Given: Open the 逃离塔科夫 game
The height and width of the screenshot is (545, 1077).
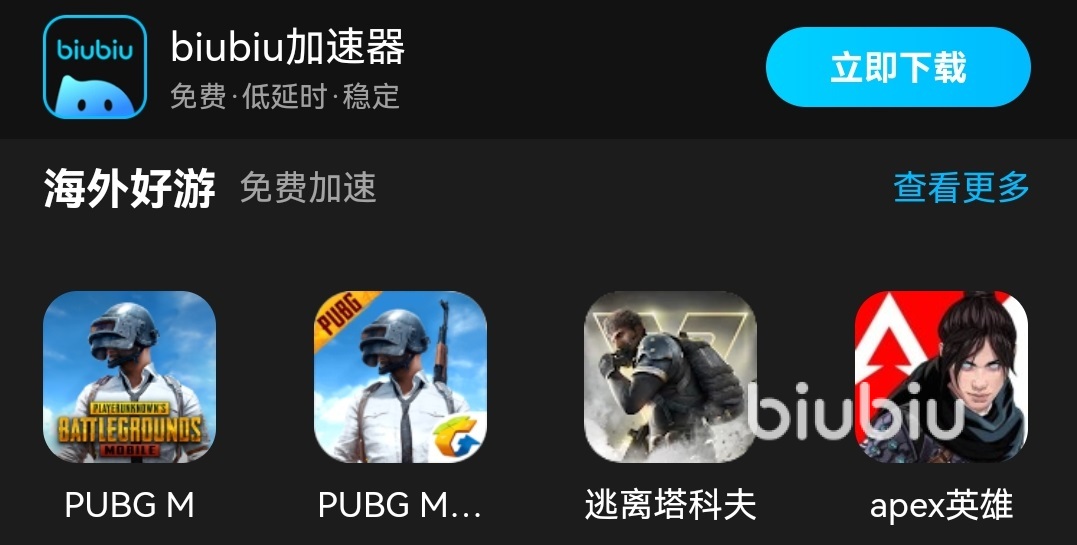Looking at the screenshot, I should point(670,376).
